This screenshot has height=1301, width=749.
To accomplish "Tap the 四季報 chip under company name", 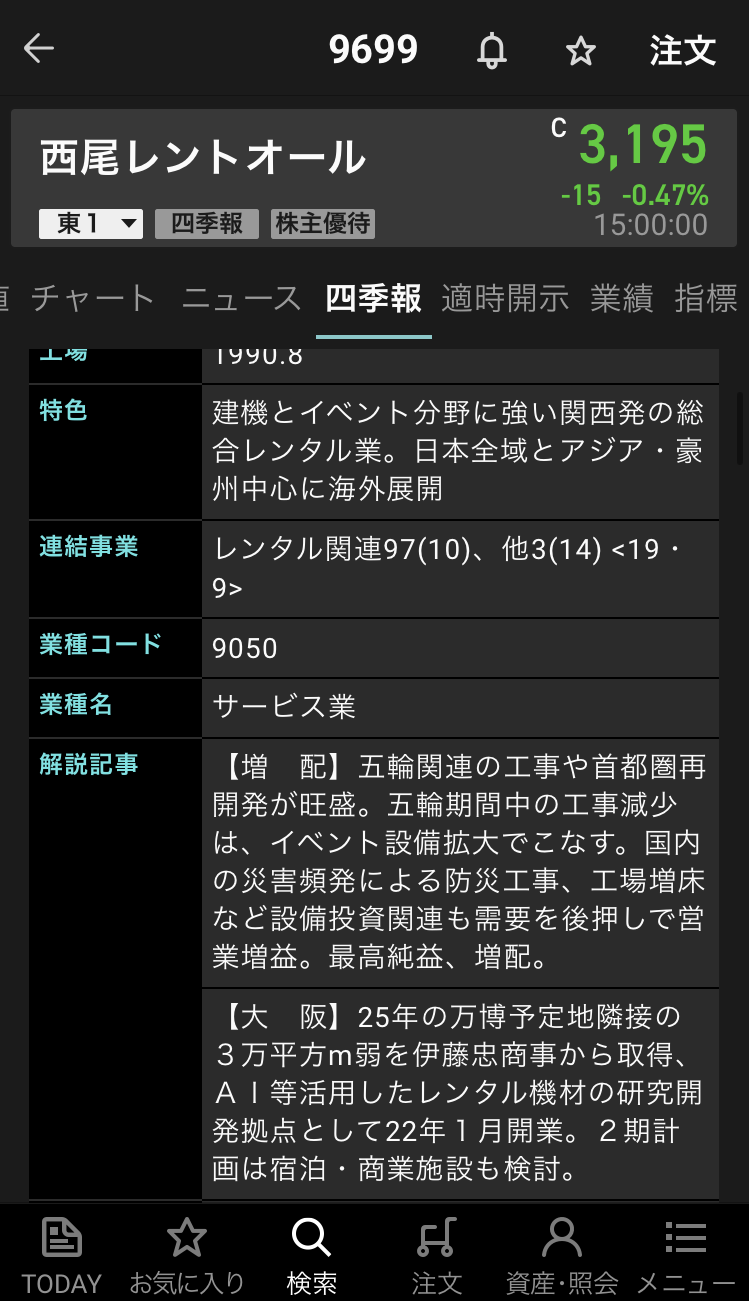I will [207, 224].
